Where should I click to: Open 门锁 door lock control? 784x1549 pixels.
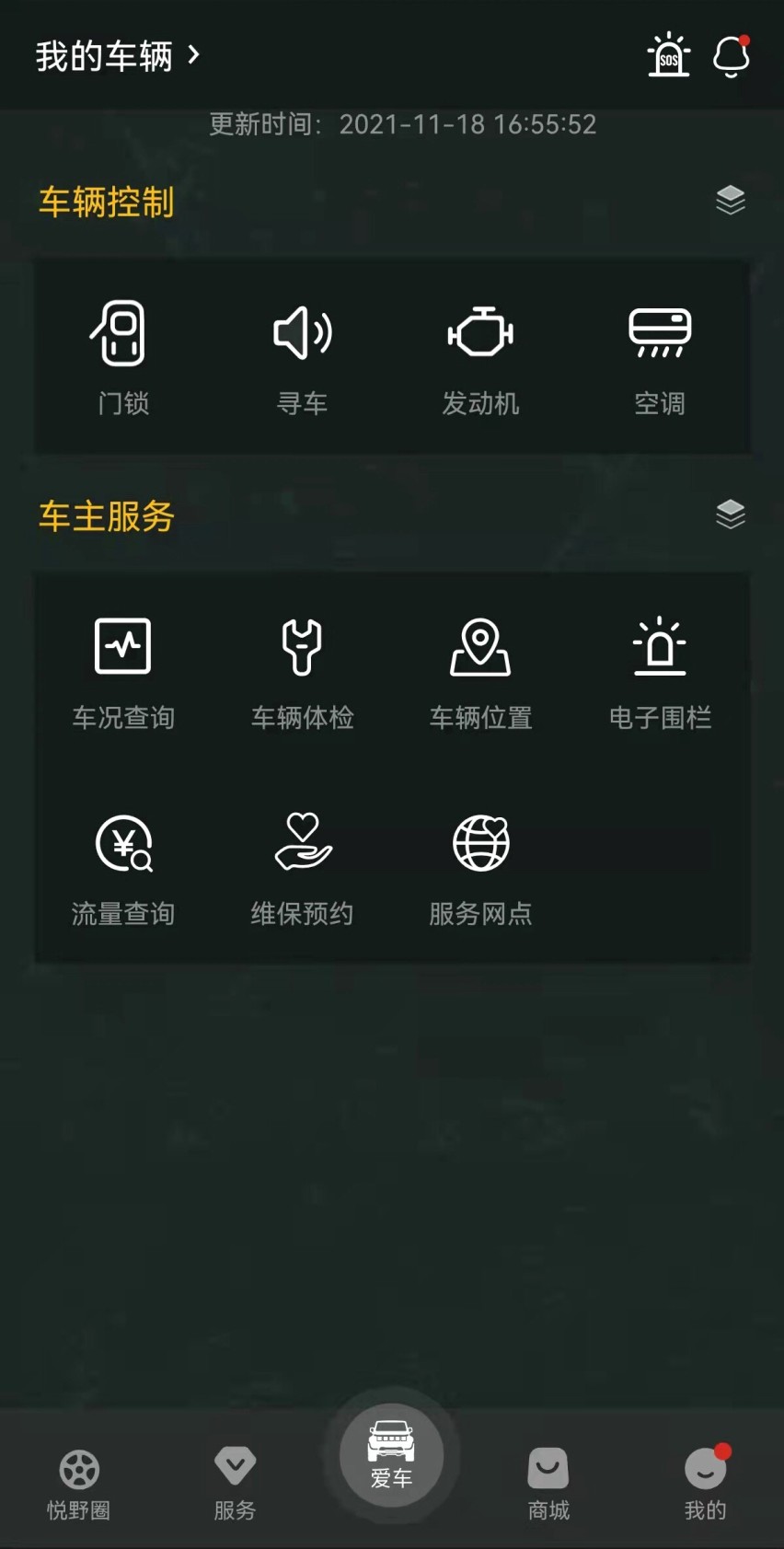[122, 356]
